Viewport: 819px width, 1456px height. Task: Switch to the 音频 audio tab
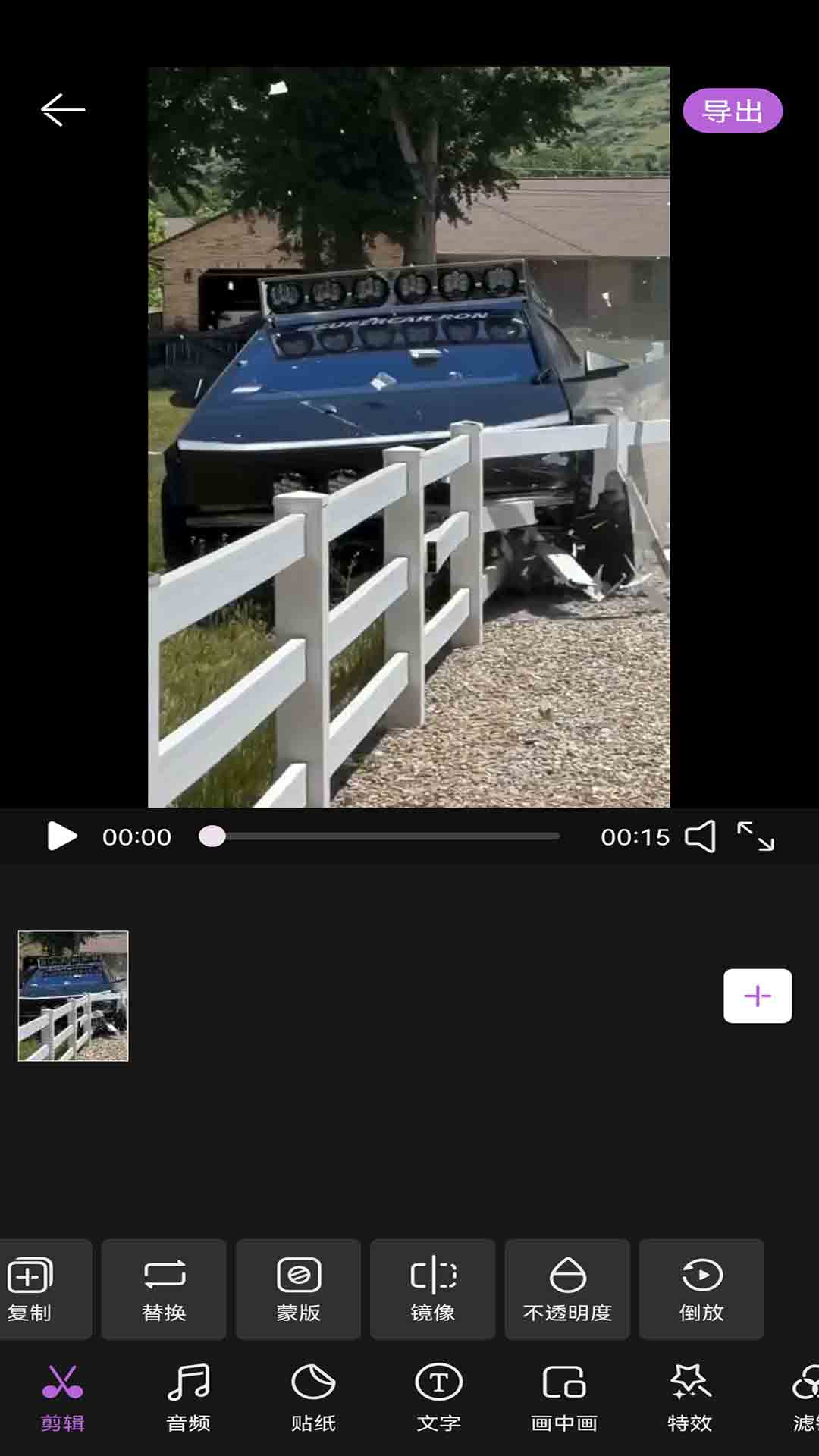188,1399
